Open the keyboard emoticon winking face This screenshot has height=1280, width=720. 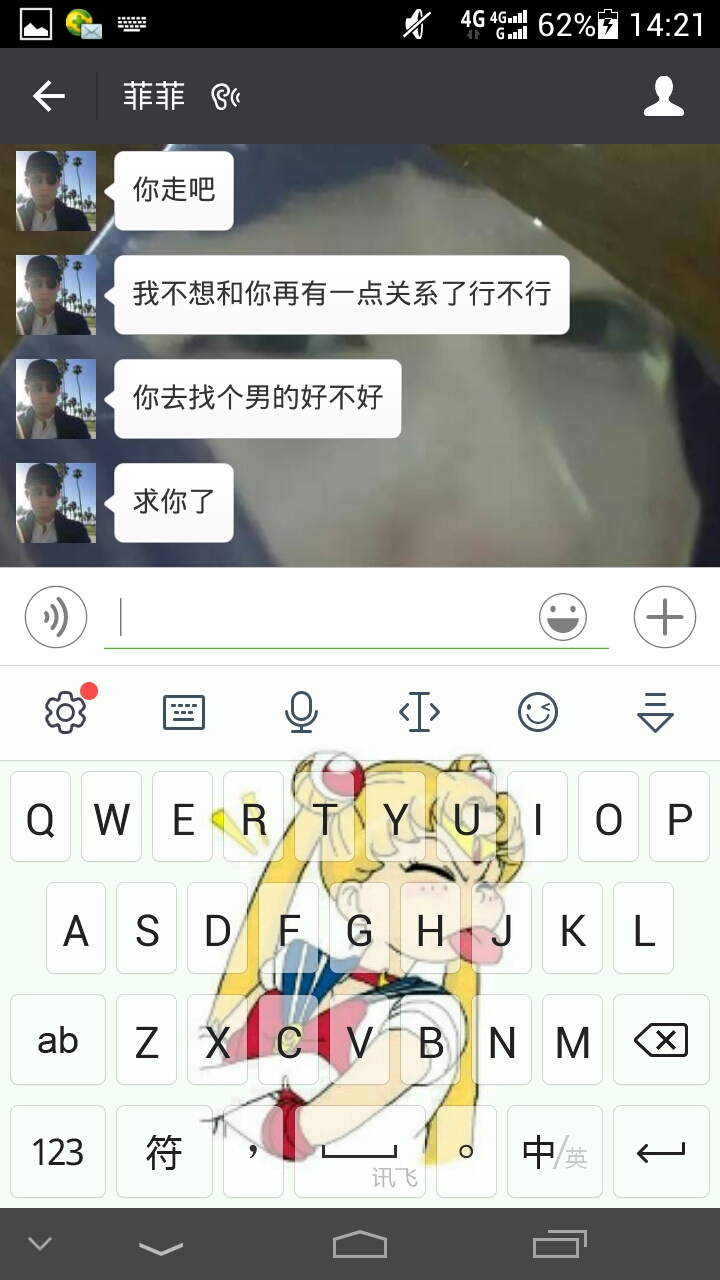click(538, 712)
